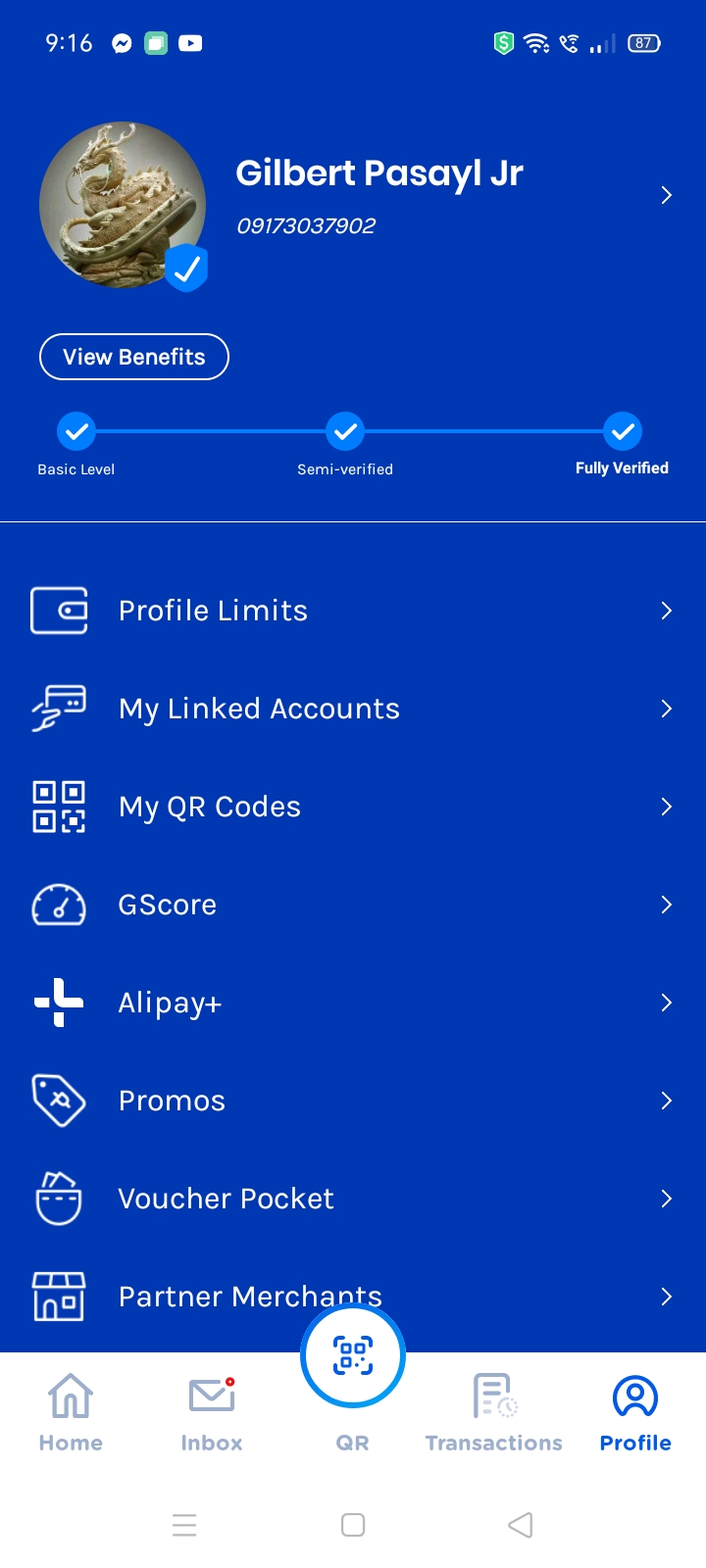Open the Alipay+ option
This screenshot has width=706, height=1568.
[170, 1003]
